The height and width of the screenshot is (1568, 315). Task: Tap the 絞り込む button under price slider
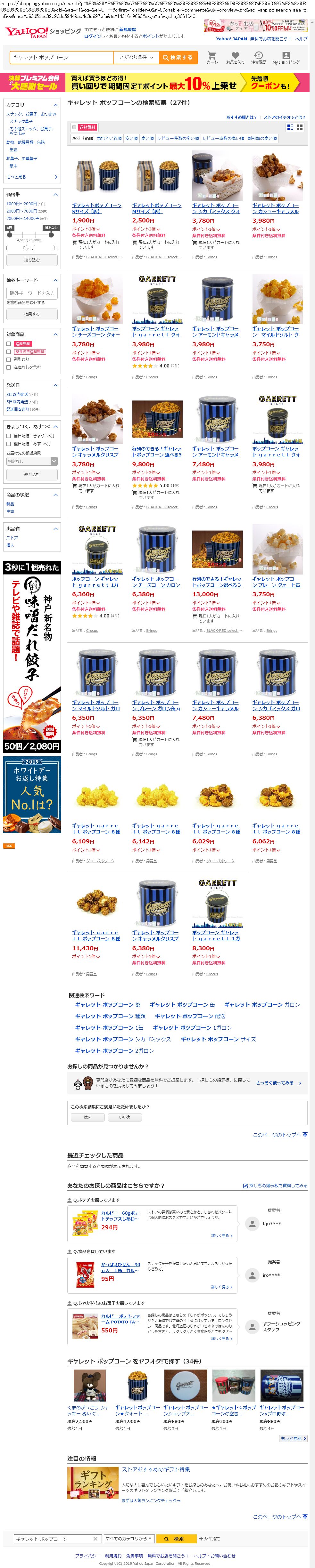32,260
